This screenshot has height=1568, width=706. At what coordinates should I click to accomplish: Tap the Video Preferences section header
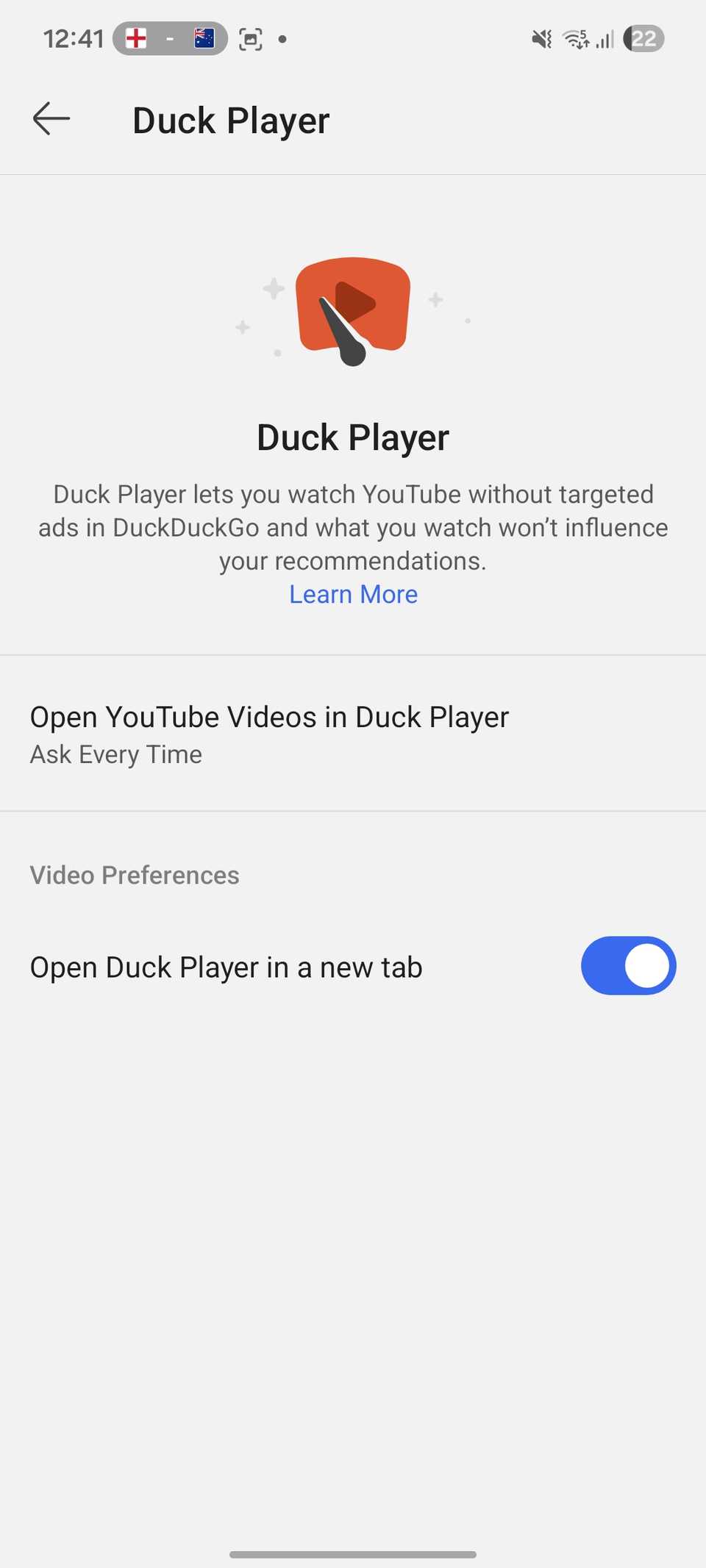tap(134, 875)
